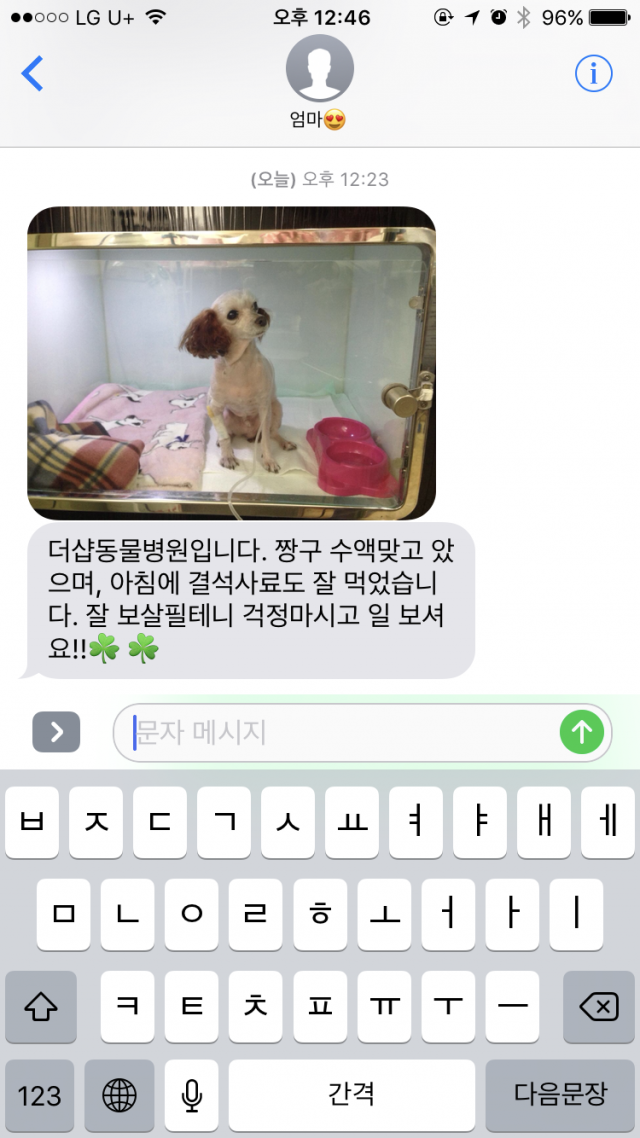Screen dimensions: 640x1138
Task: Send the message with green arrow
Action: pyautogui.click(x=581, y=733)
